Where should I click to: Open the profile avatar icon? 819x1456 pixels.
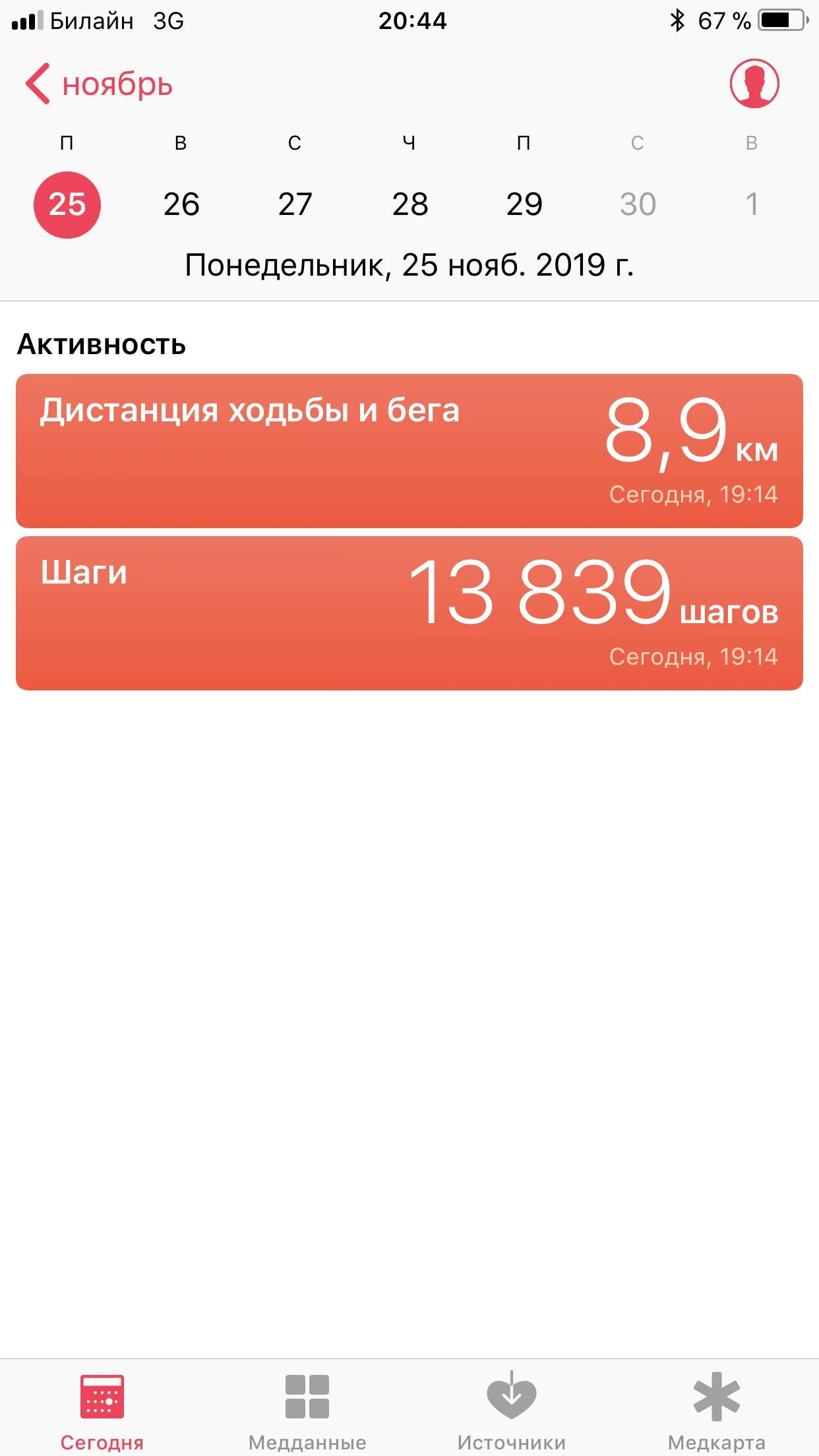pos(754,84)
